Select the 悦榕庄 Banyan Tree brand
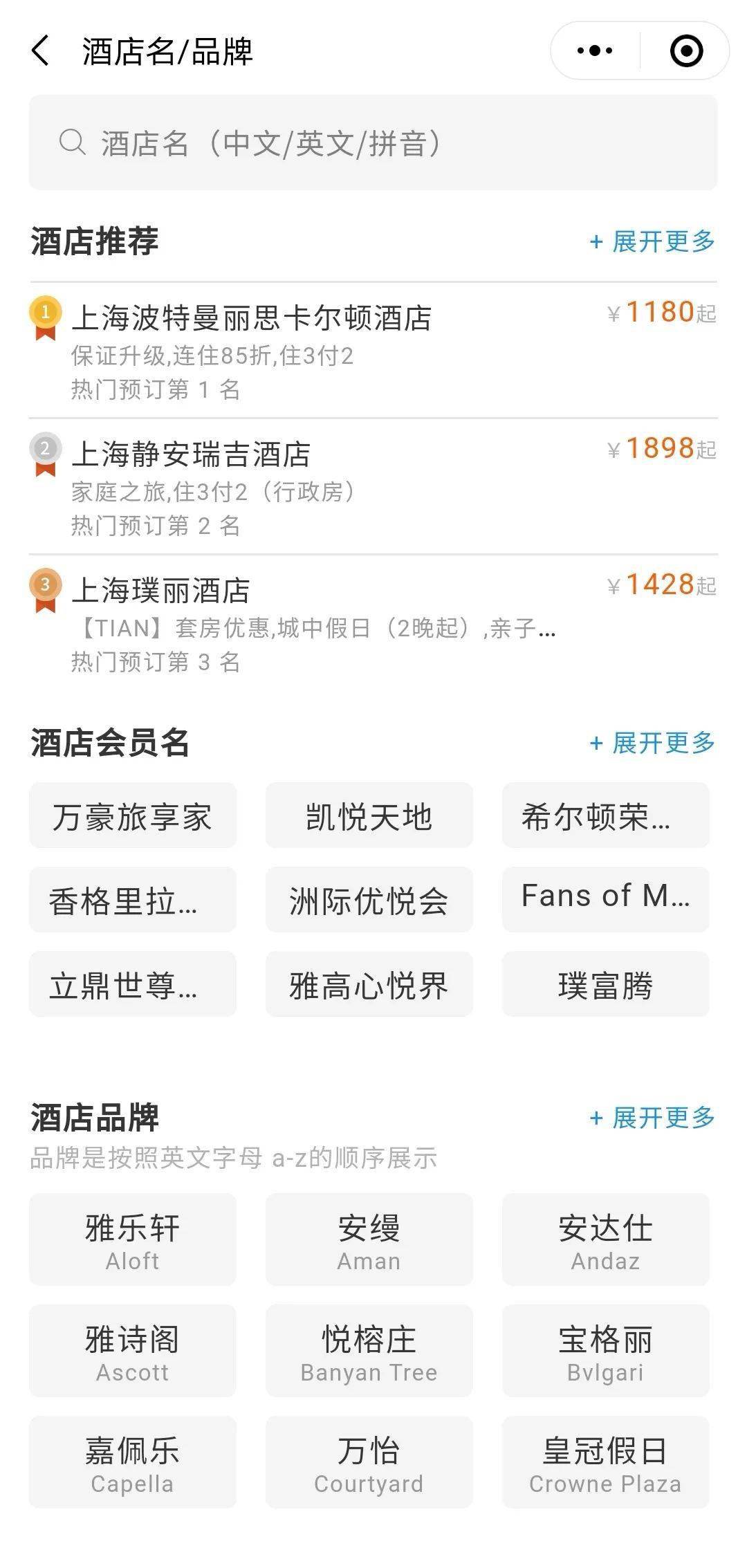This screenshot has height=1568, width=747. 369,1351
